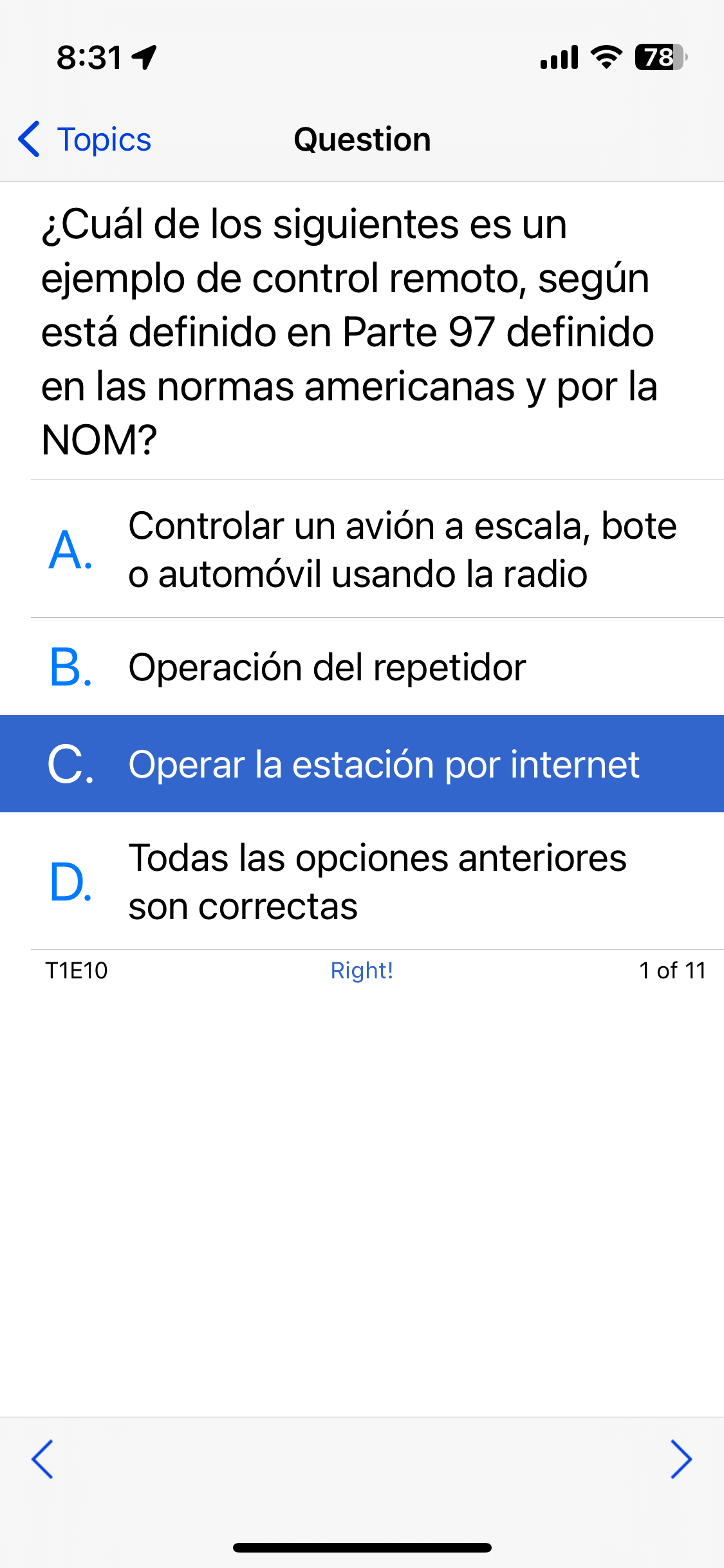Go to the next question arrow

pos(682,1459)
